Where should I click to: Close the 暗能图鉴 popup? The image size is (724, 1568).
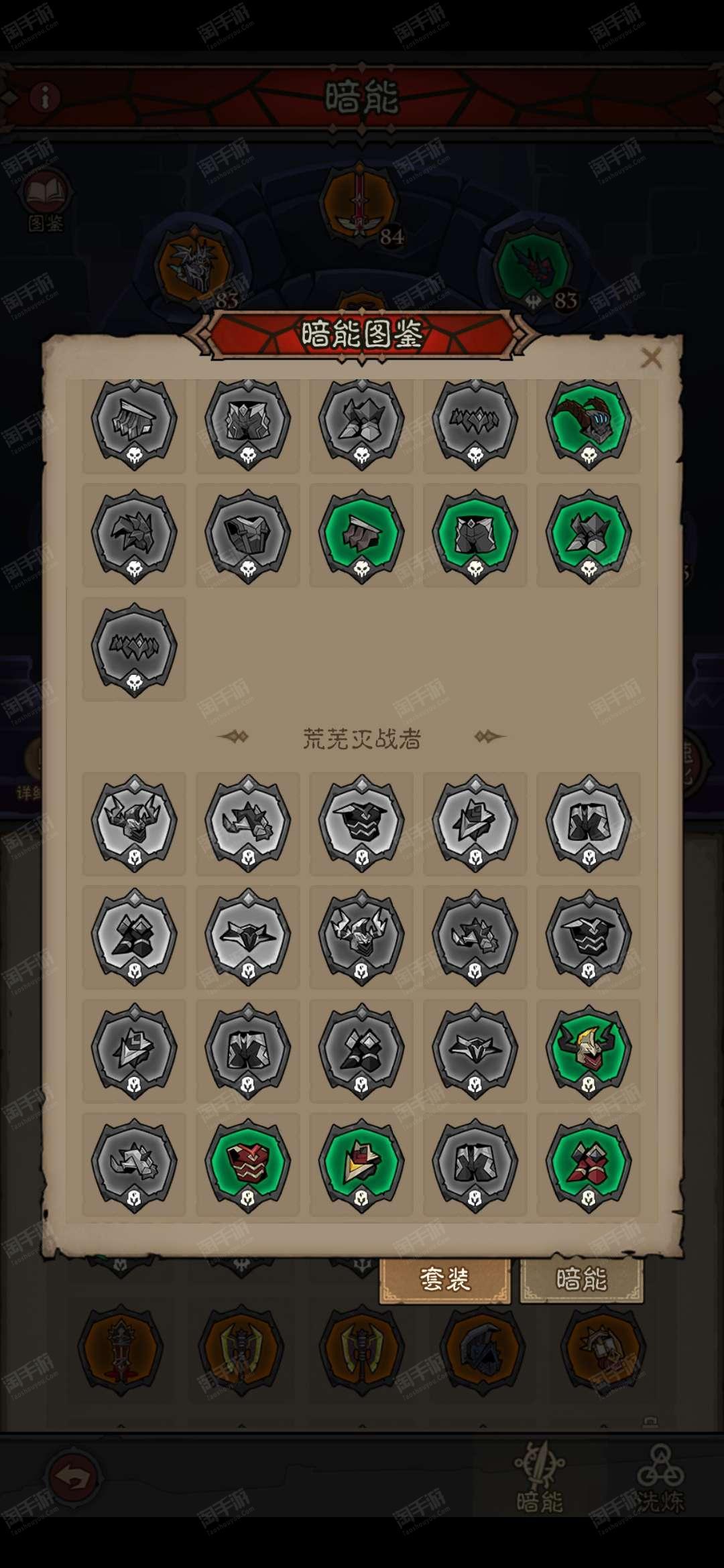(651, 358)
